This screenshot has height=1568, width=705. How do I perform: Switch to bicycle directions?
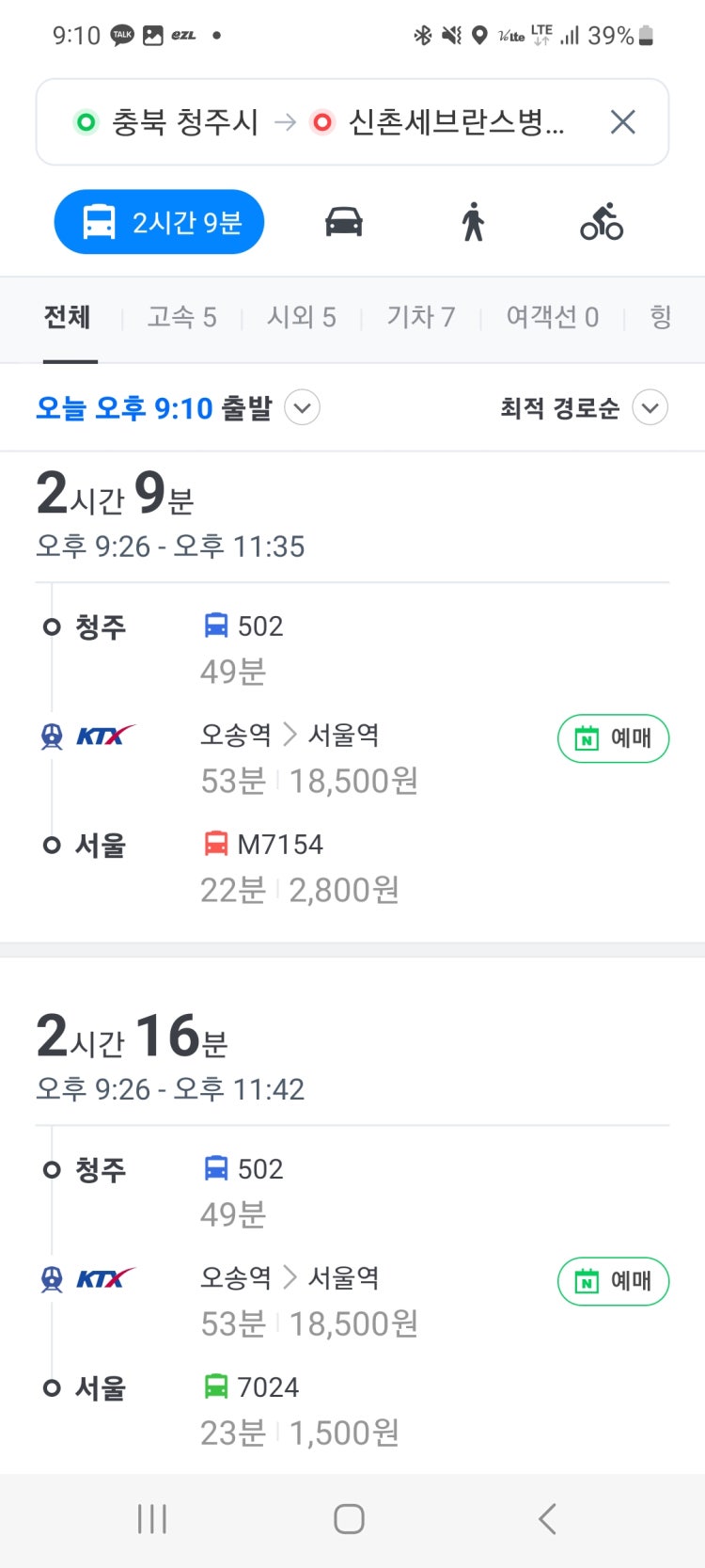[602, 222]
